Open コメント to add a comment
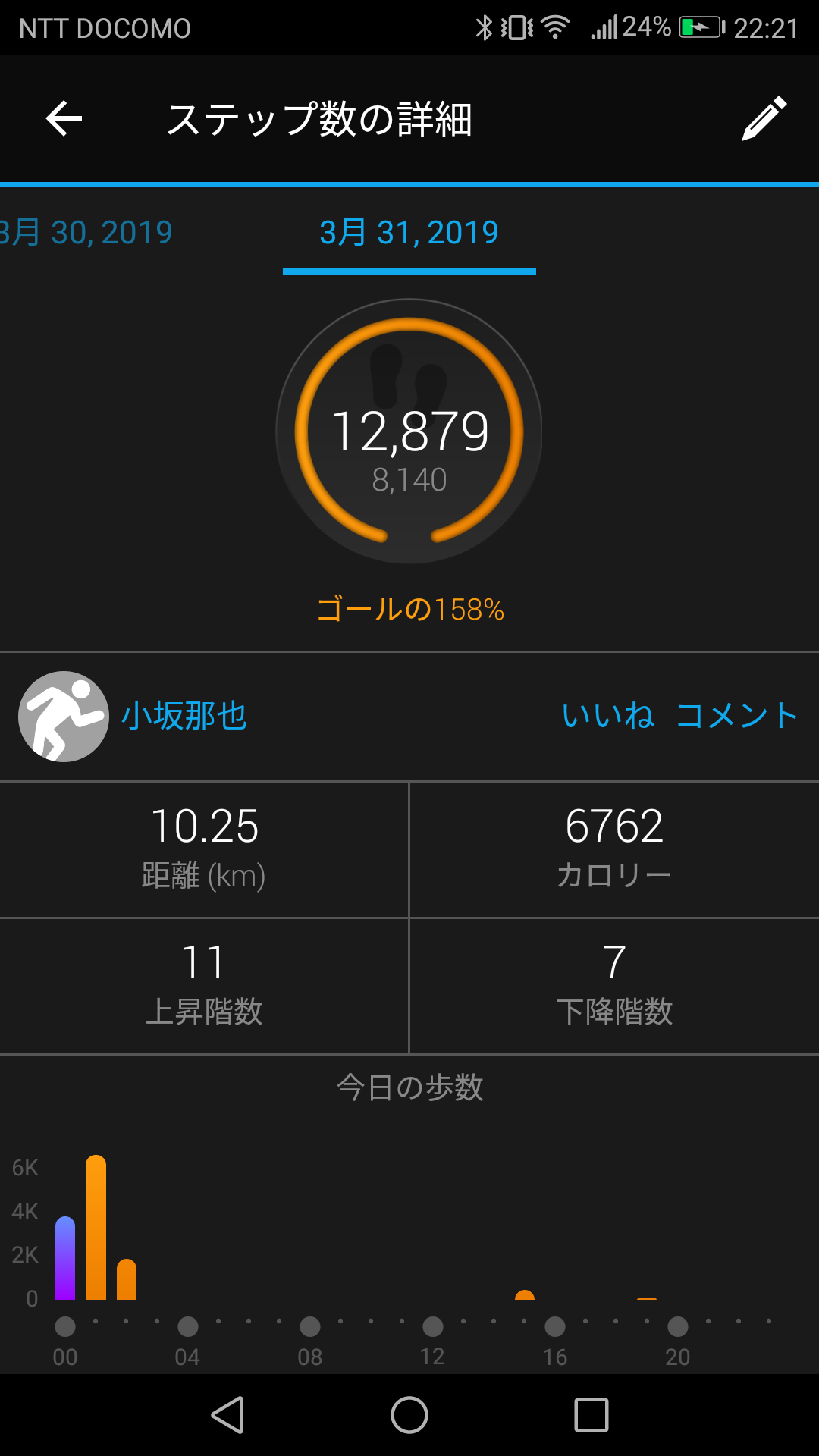Viewport: 819px width, 1456px height. 736,715
